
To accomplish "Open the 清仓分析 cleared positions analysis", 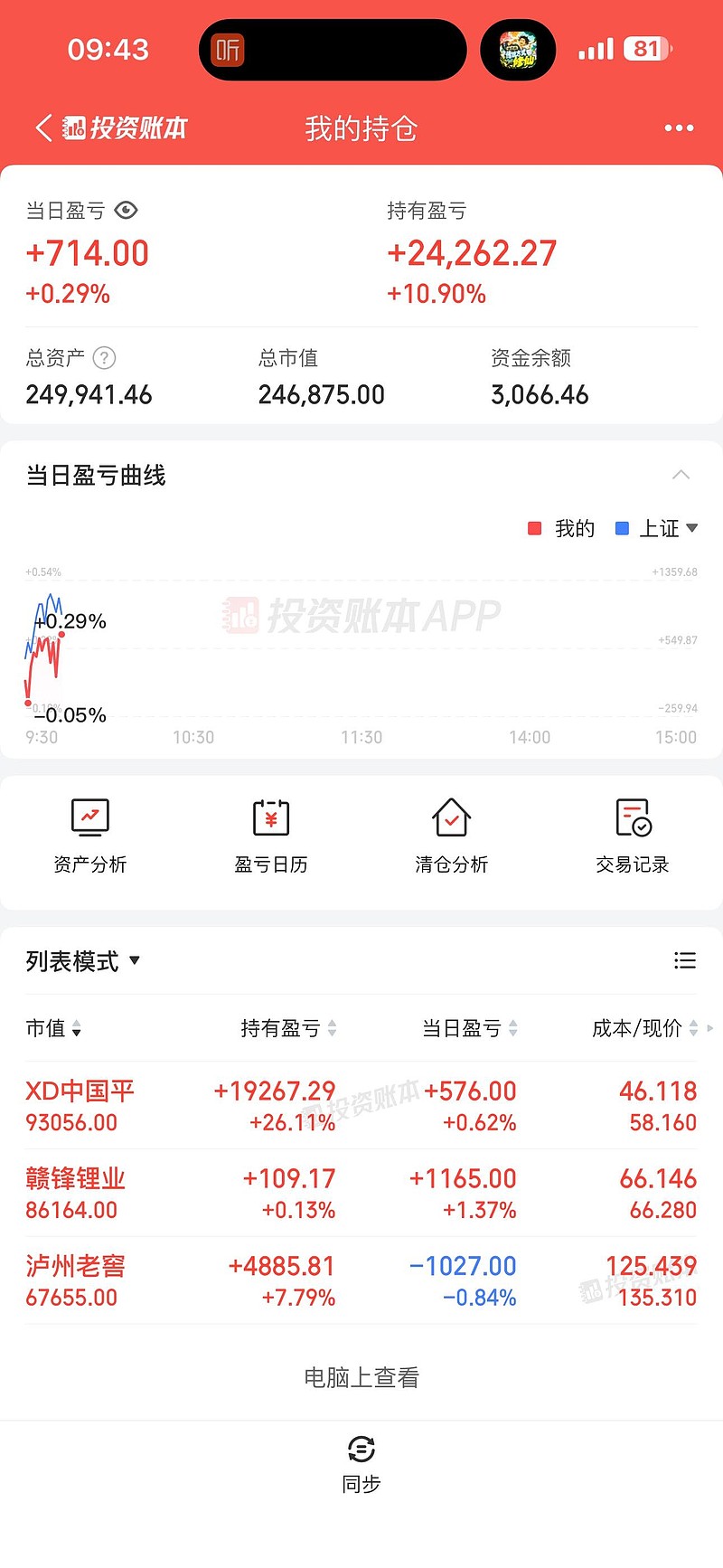I will 451,835.
